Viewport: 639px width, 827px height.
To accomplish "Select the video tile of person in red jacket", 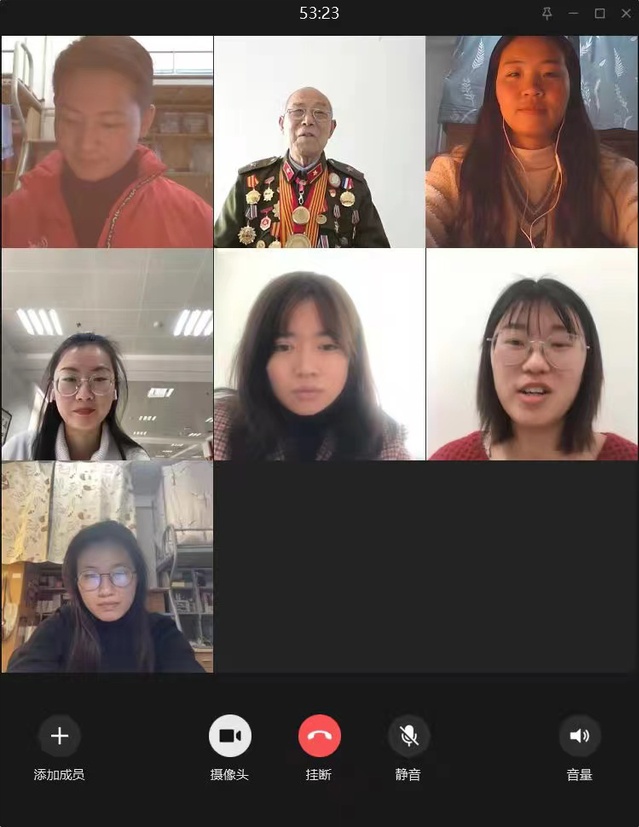I will point(107,142).
